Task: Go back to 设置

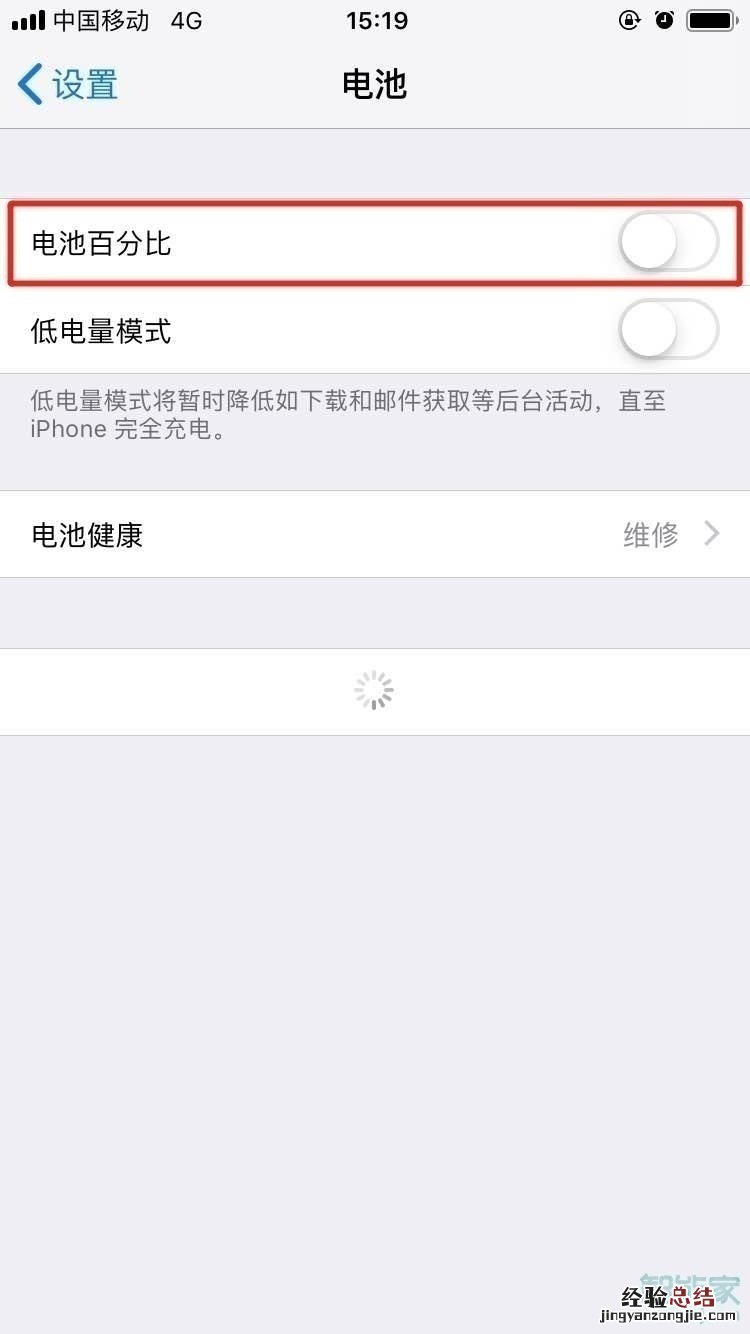Action: coord(68,85)
